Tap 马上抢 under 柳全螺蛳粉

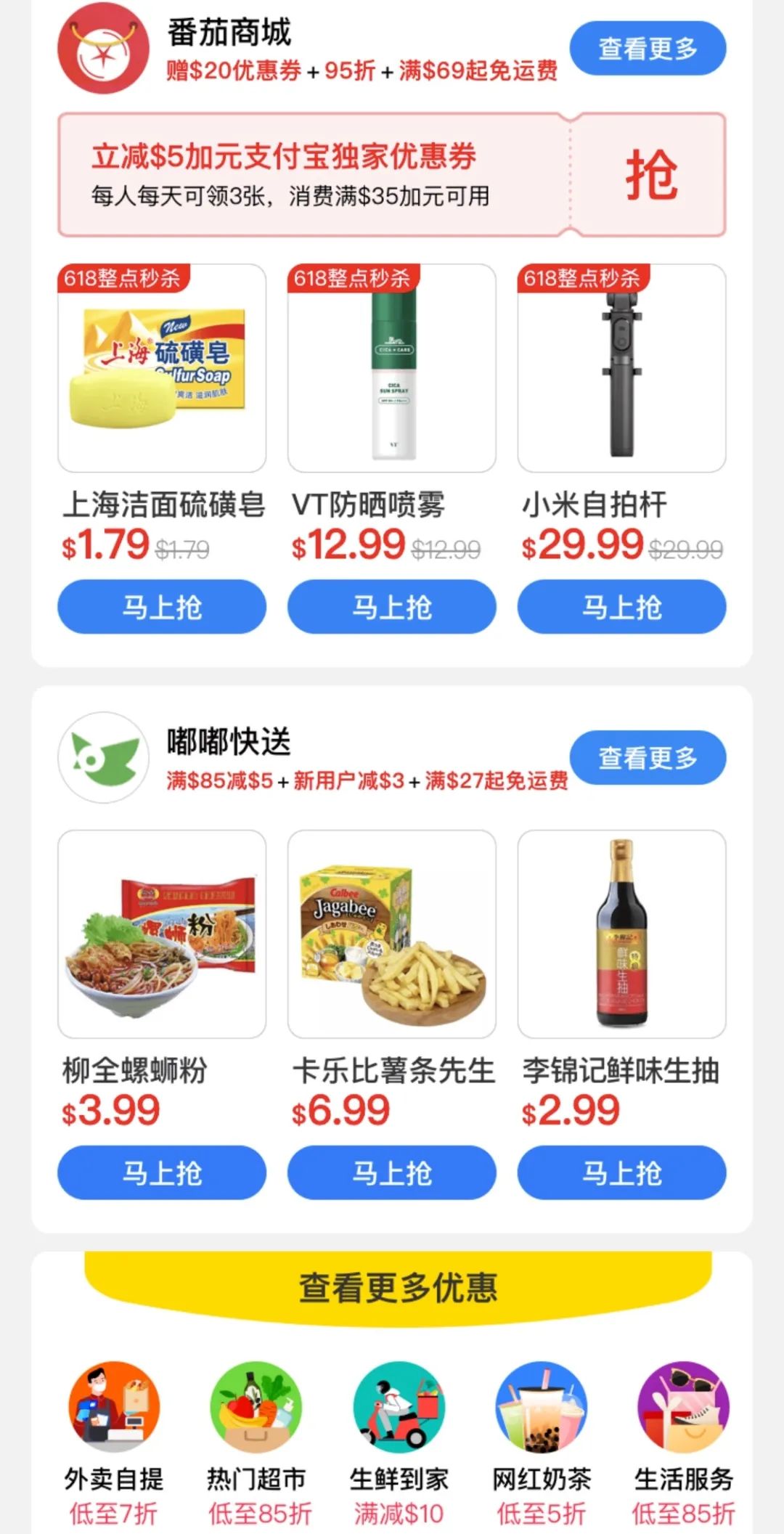click(161, 1172)
